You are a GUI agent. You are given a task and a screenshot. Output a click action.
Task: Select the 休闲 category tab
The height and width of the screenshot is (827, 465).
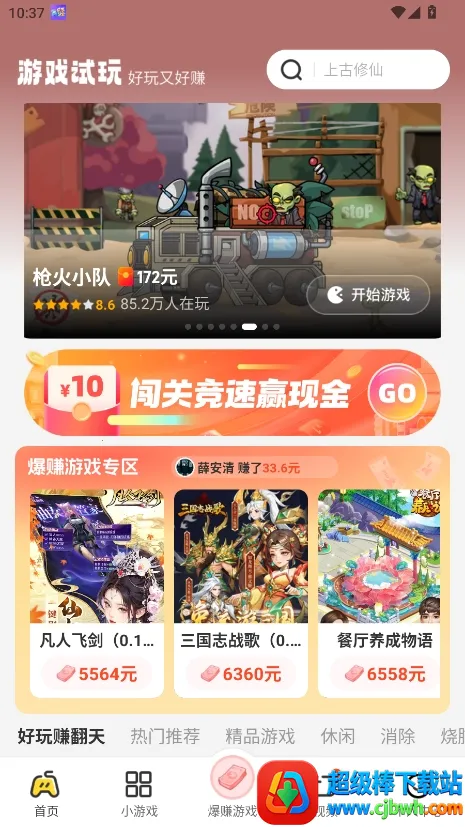pyautogui.click(x=337, y=736)
